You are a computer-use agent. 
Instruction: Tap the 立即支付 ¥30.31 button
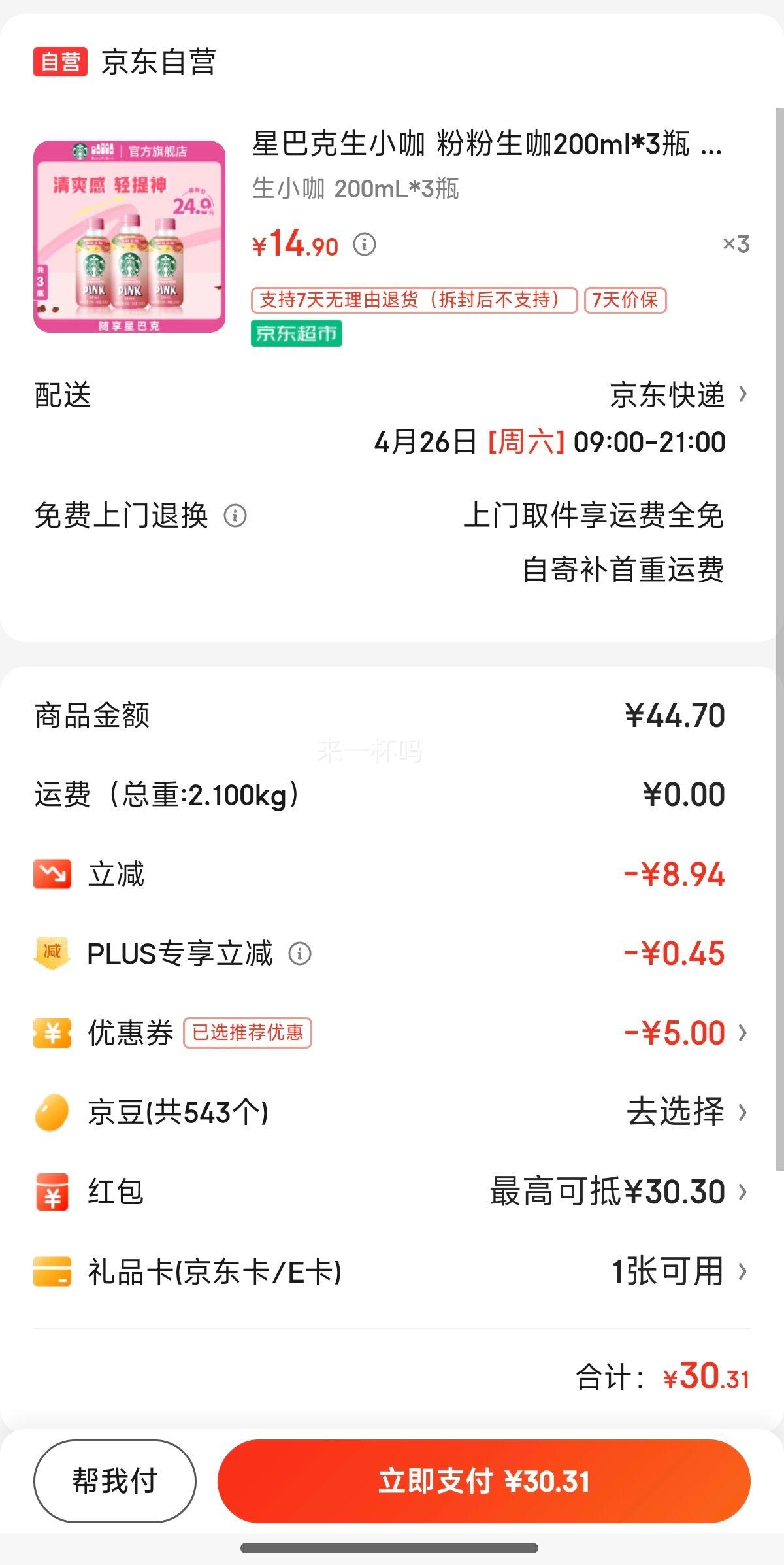pos(484,1481)
